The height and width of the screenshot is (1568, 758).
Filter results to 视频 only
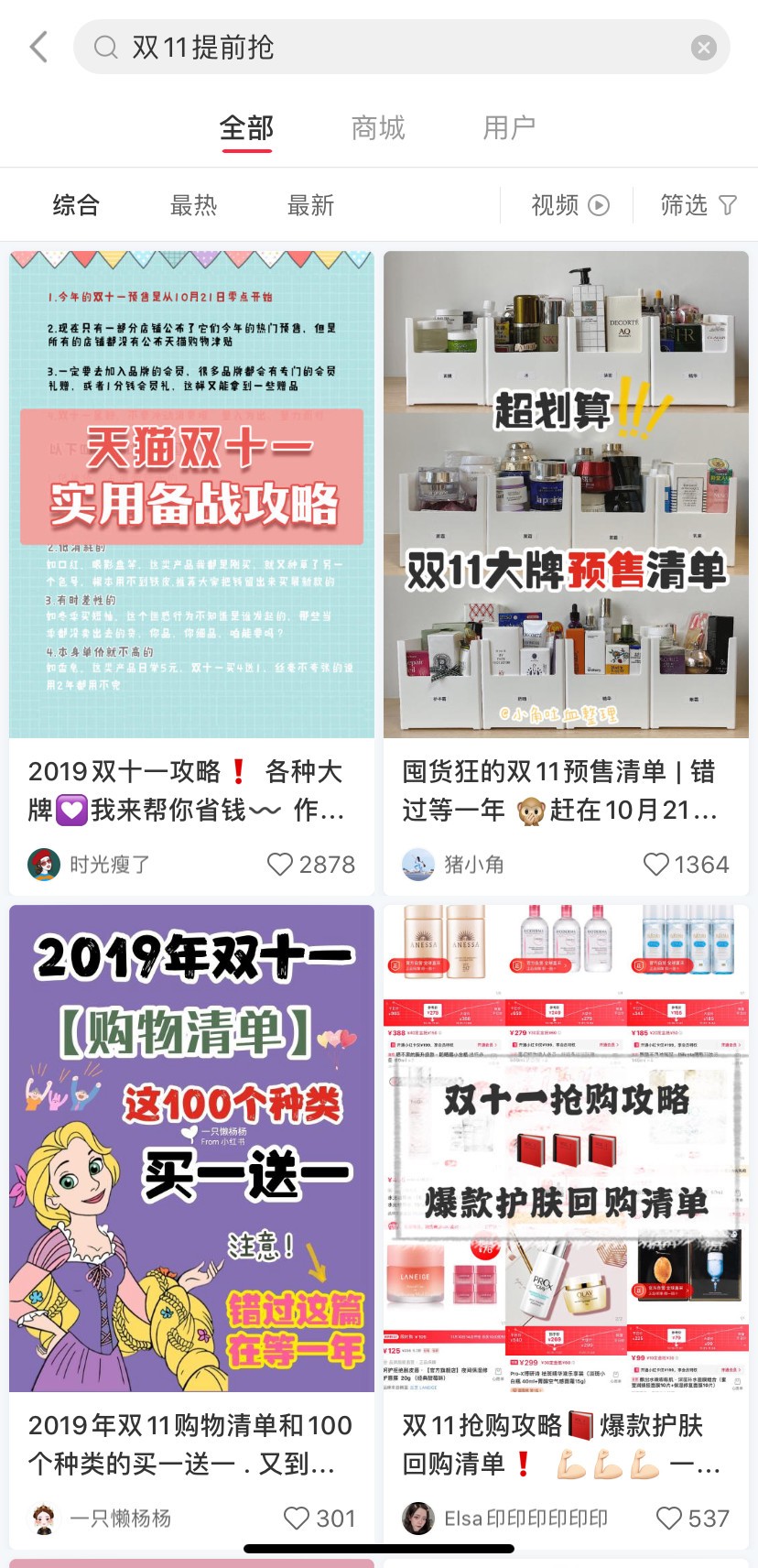569,205
